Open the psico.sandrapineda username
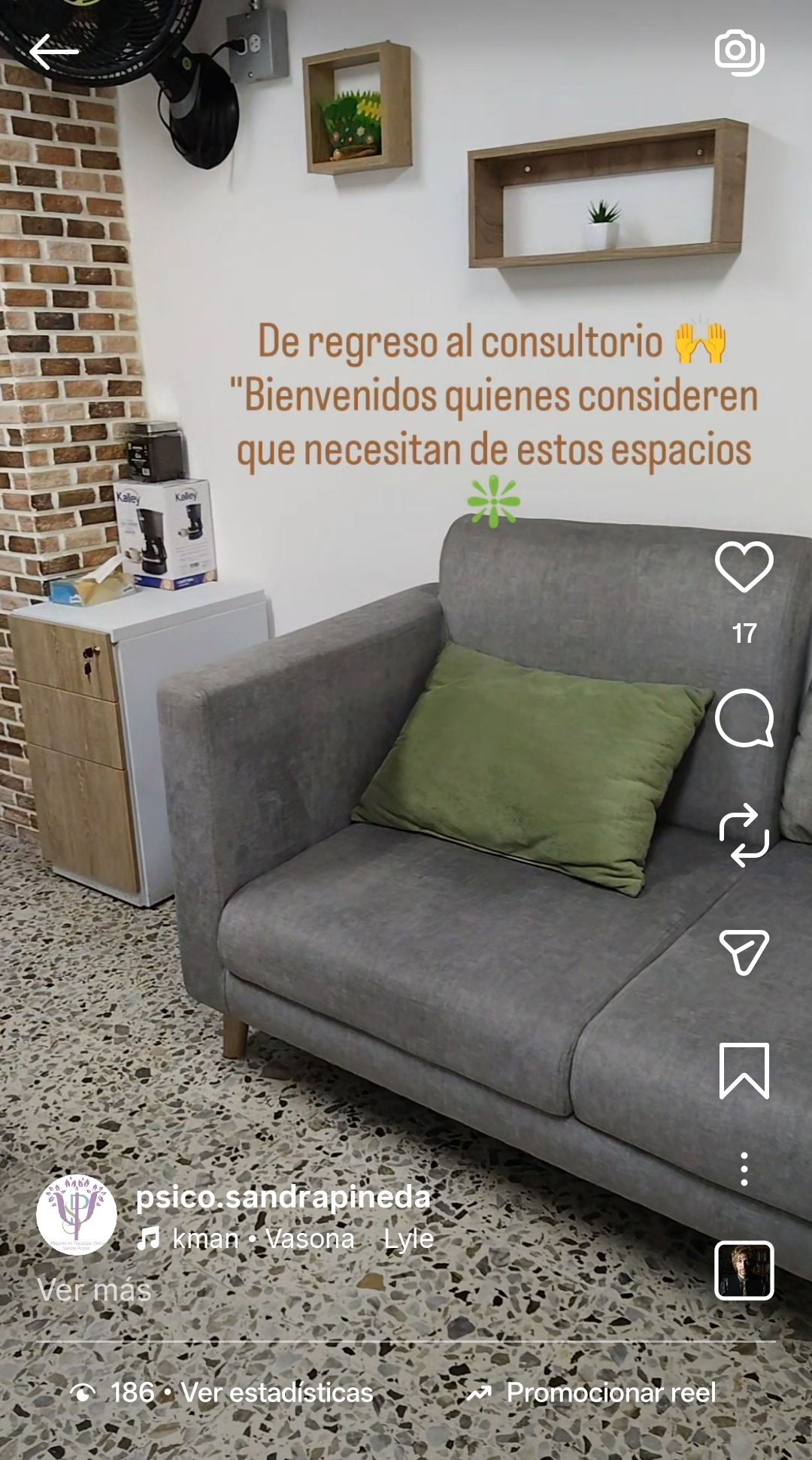This screenshot has width=812, height=1460. click(x=283, y=1197)
